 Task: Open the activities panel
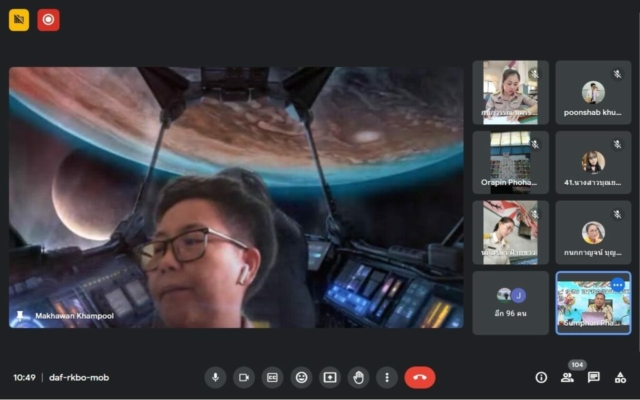[619, 377]
